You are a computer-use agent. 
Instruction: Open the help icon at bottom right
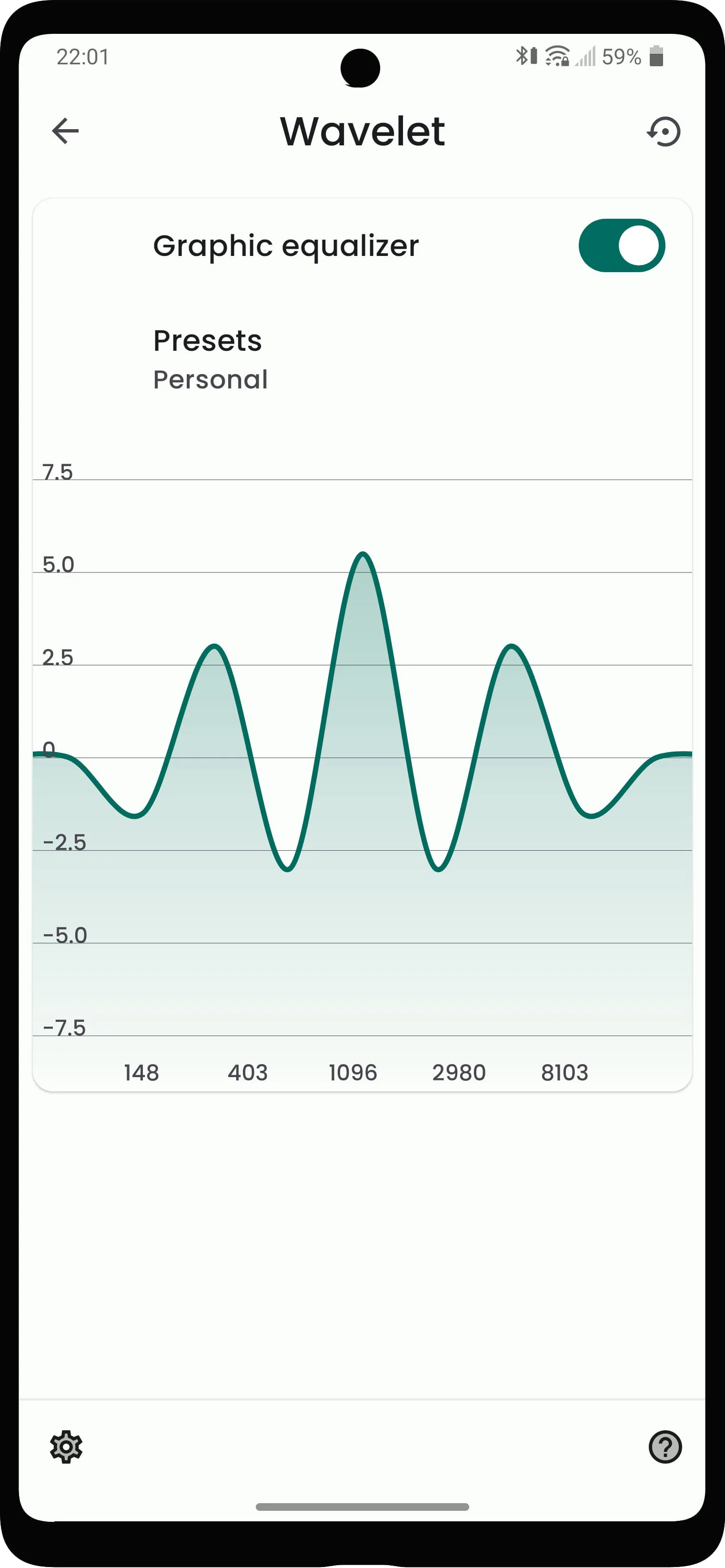665,1448
